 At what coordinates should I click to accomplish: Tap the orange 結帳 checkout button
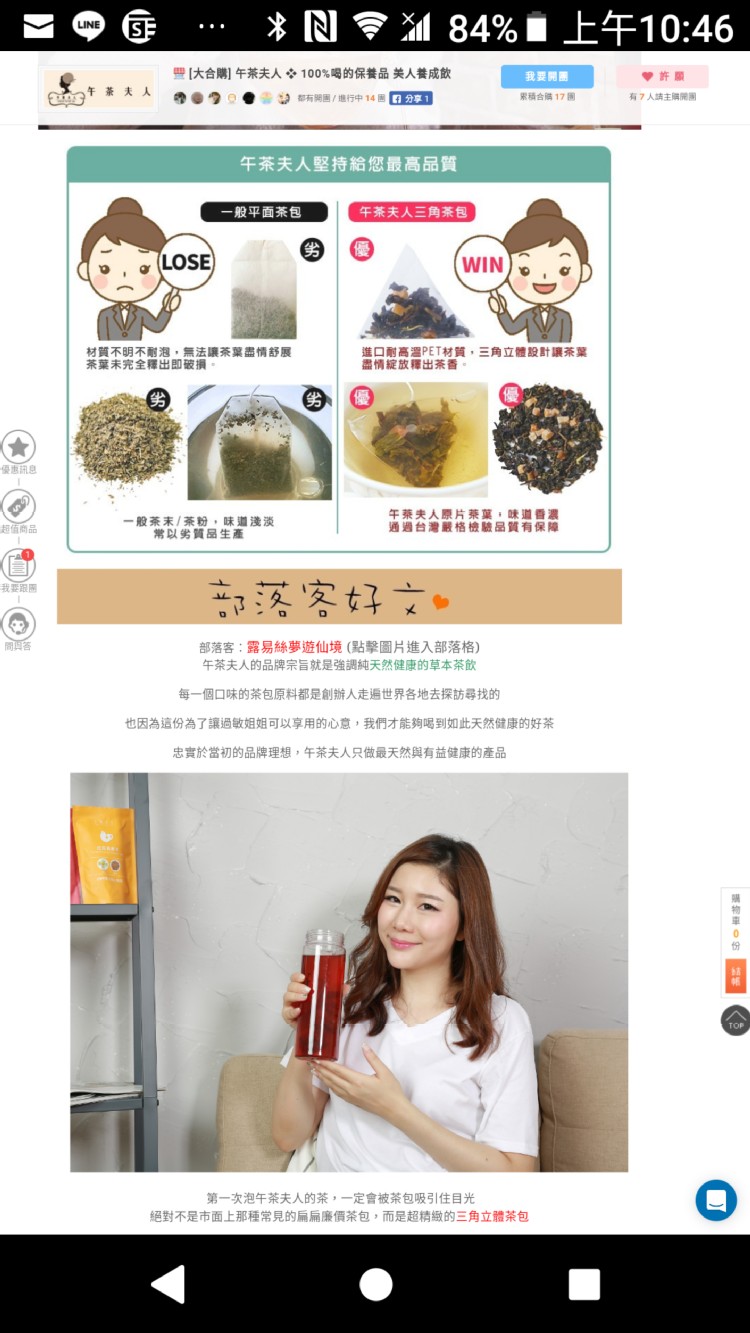coord(736,976)
